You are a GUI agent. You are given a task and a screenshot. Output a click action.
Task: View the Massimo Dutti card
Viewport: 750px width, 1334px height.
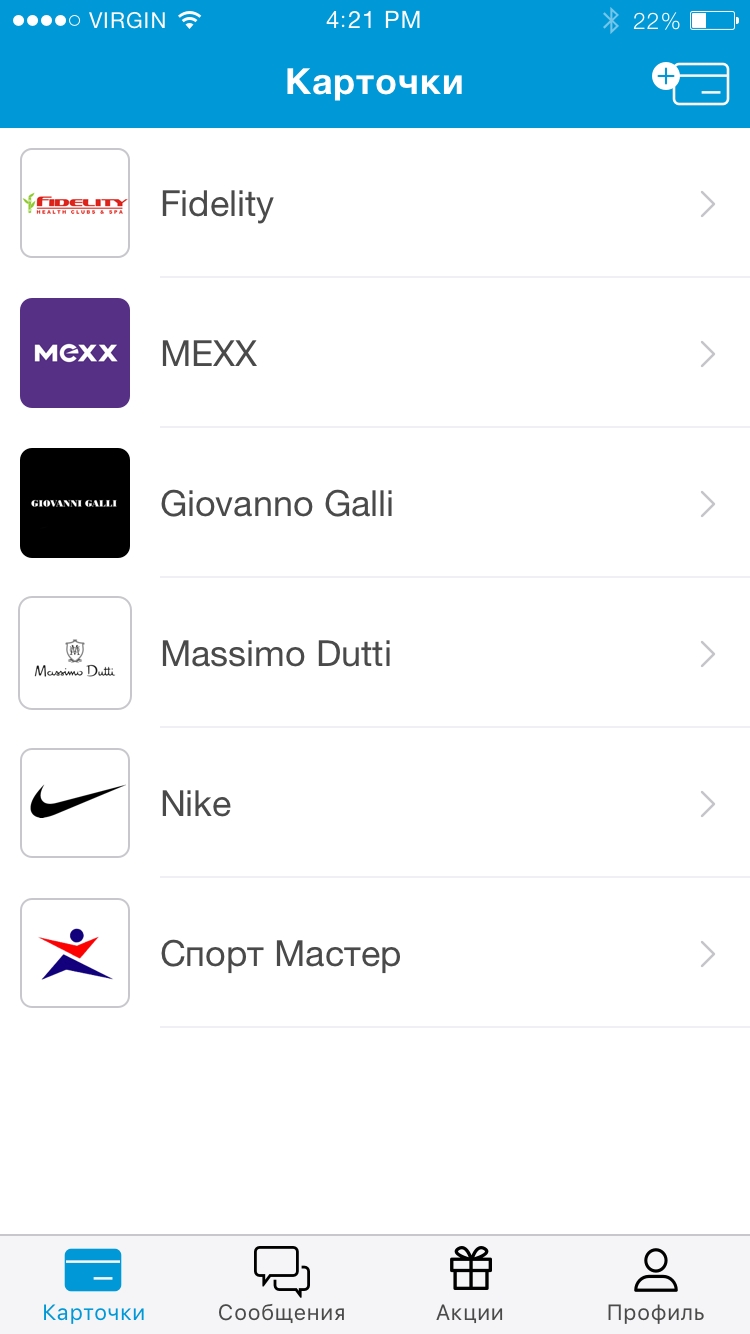375,653
